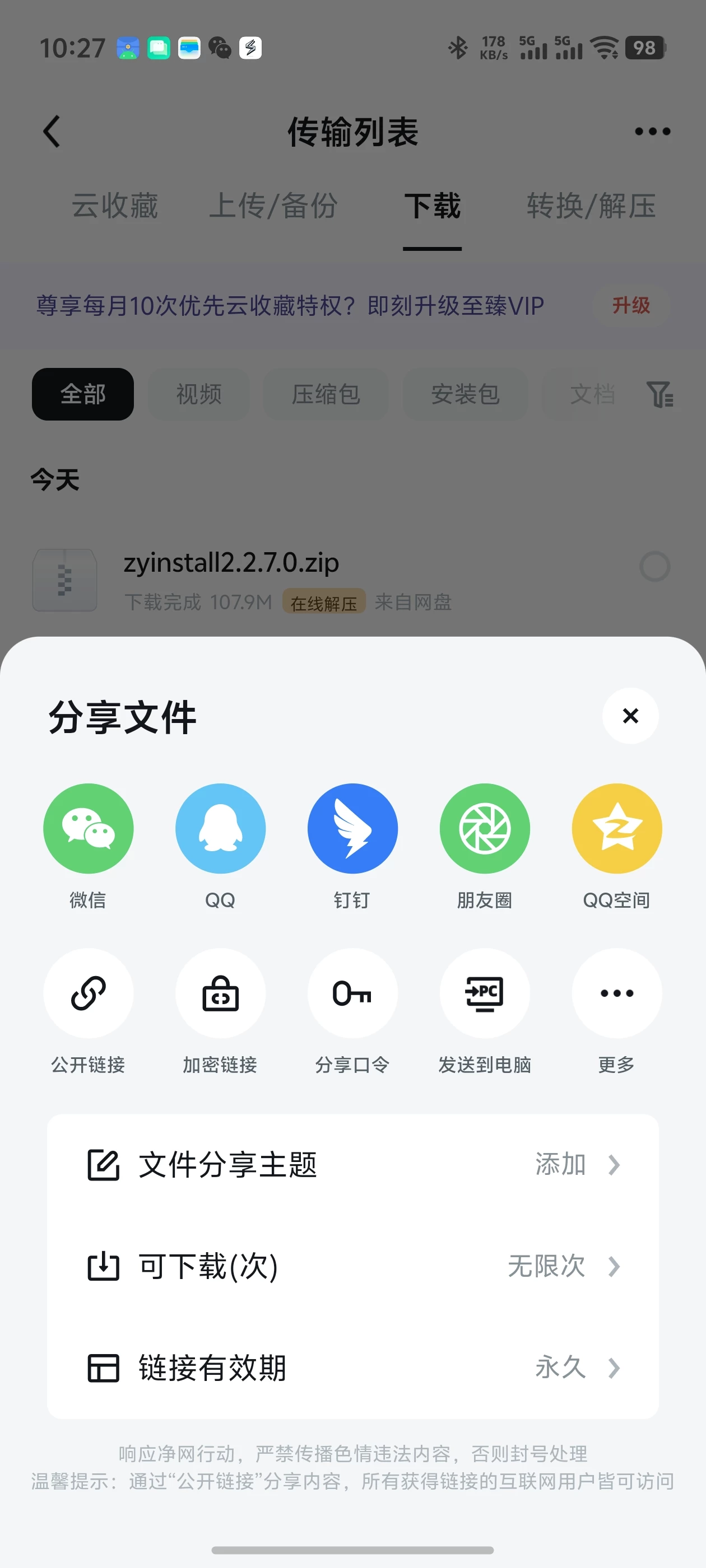706x1568 pixels.
Task: Send the file through 钉钉
Action: tap(352, 828)
